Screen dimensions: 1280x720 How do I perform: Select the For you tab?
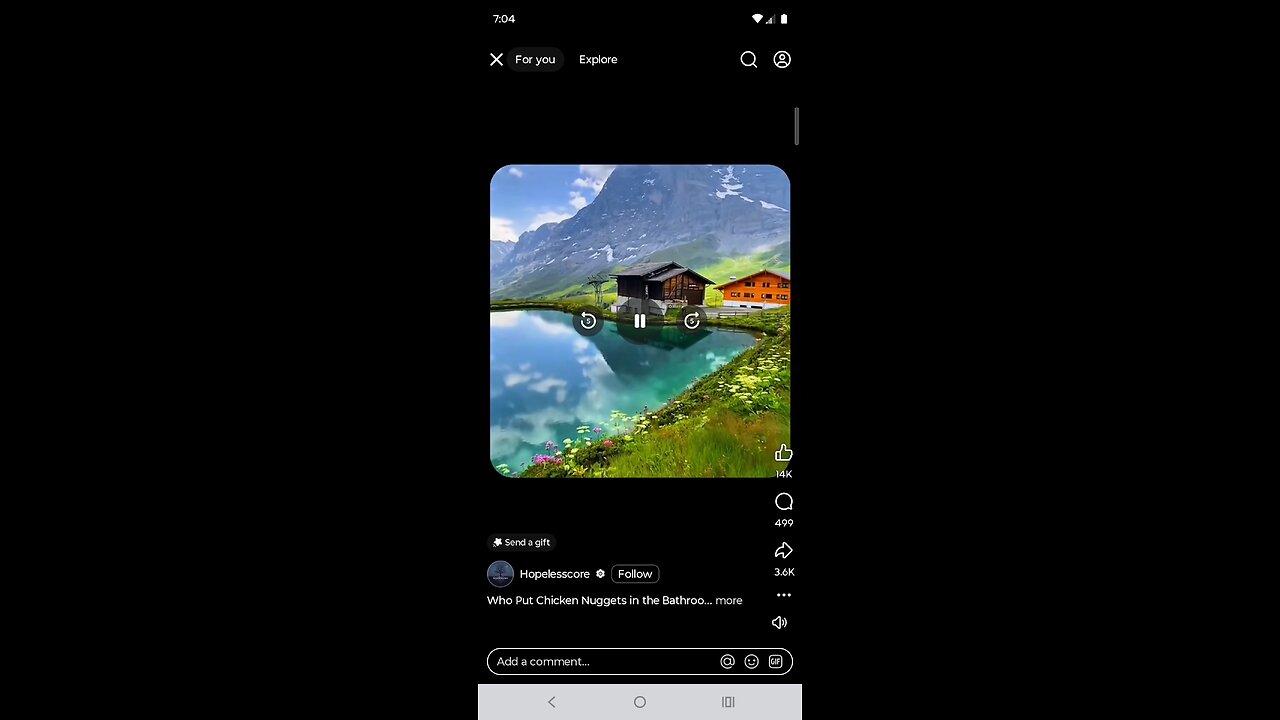coord(535,60)
